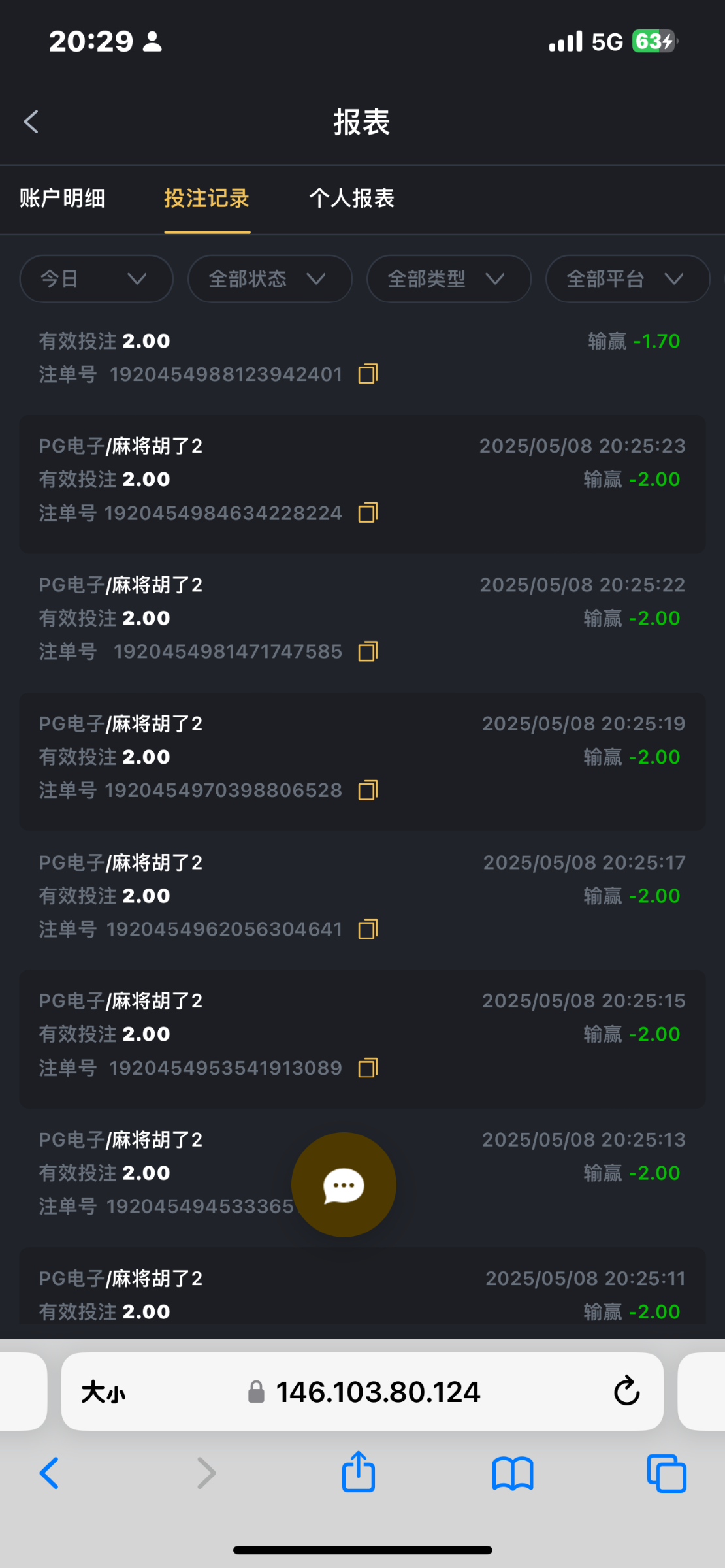Open the 全部状态 status dropdown
Screen dimensions: 725x1568
click(270, 279)
